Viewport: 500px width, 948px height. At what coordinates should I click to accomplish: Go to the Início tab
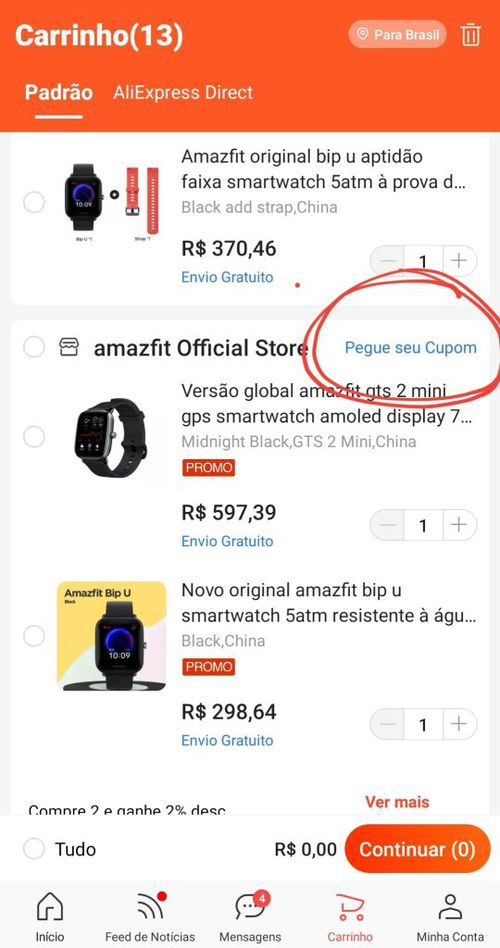point(50,916)
